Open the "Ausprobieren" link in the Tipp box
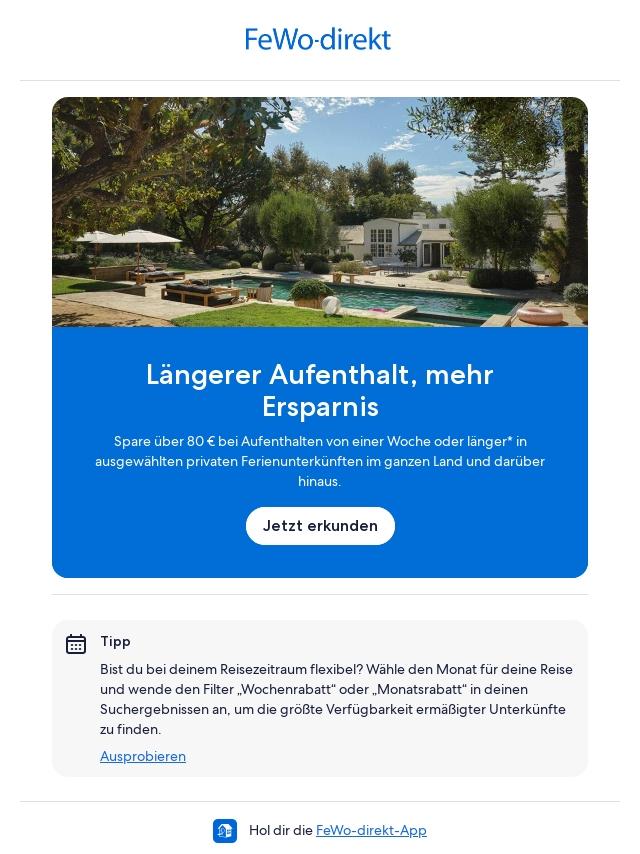The image size is (640, 854). click(143, 756)
